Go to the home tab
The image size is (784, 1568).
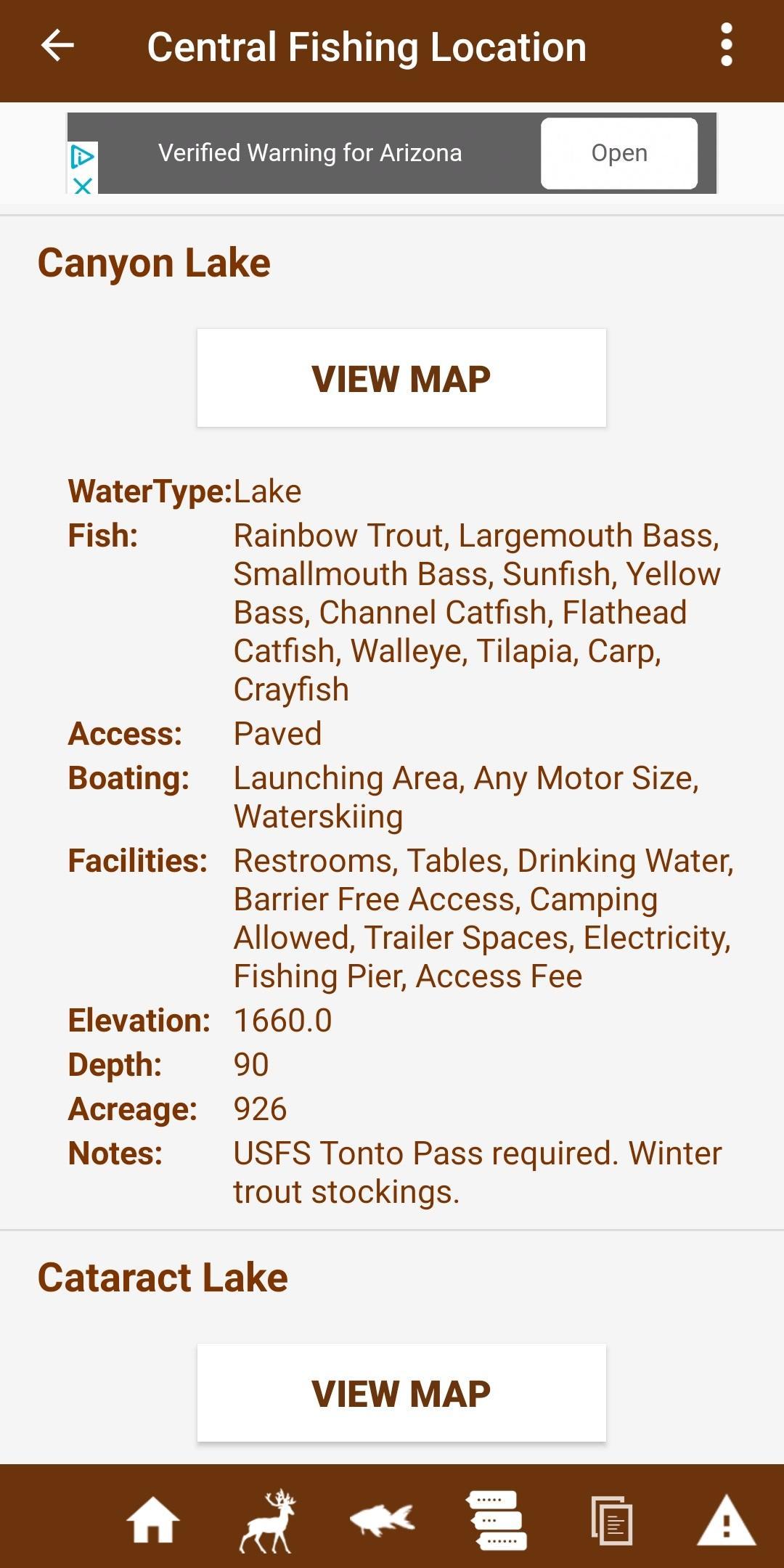tap(152, 1520)
